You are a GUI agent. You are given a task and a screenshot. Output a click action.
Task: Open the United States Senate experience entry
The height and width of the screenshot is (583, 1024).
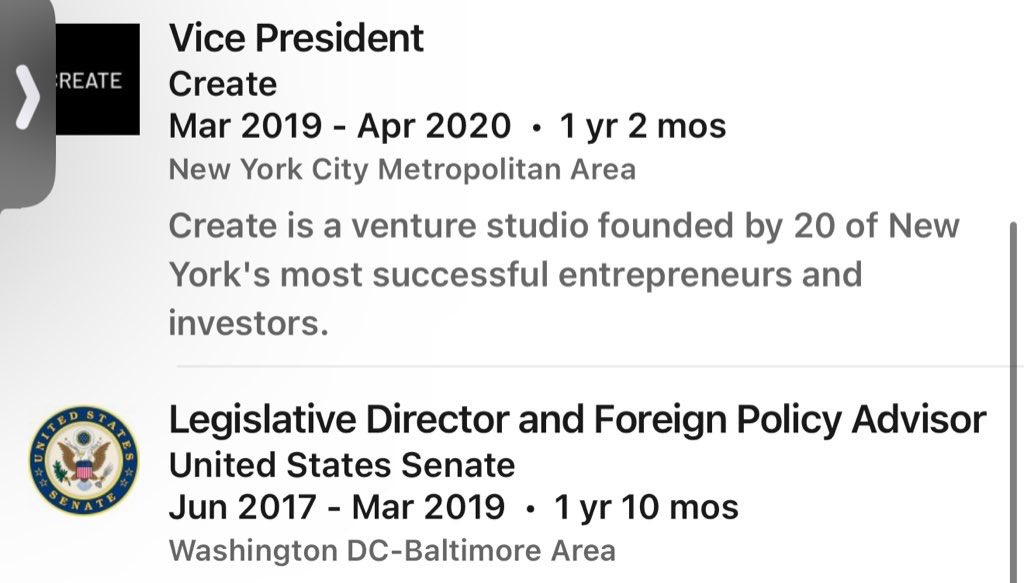click(576, 421)
